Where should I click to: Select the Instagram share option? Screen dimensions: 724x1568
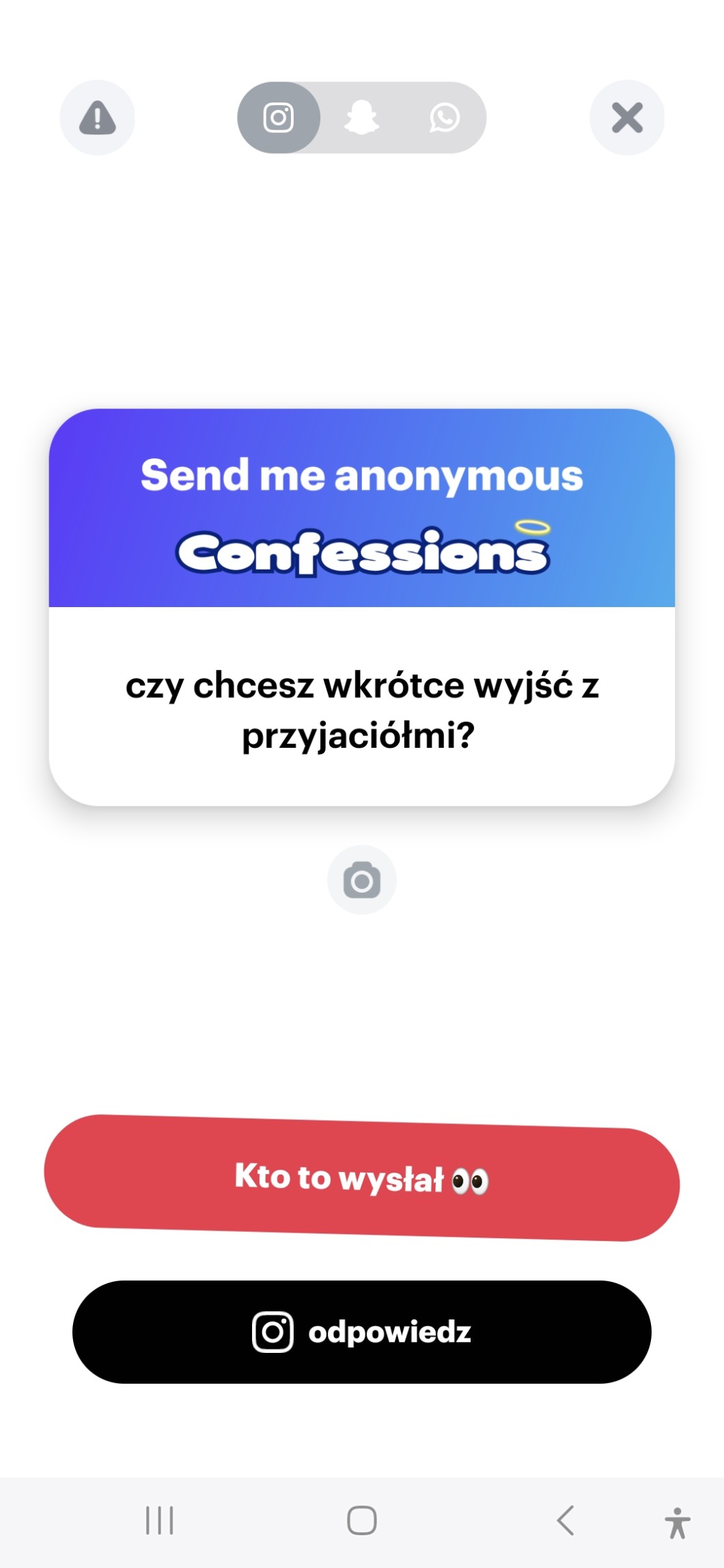279,117
